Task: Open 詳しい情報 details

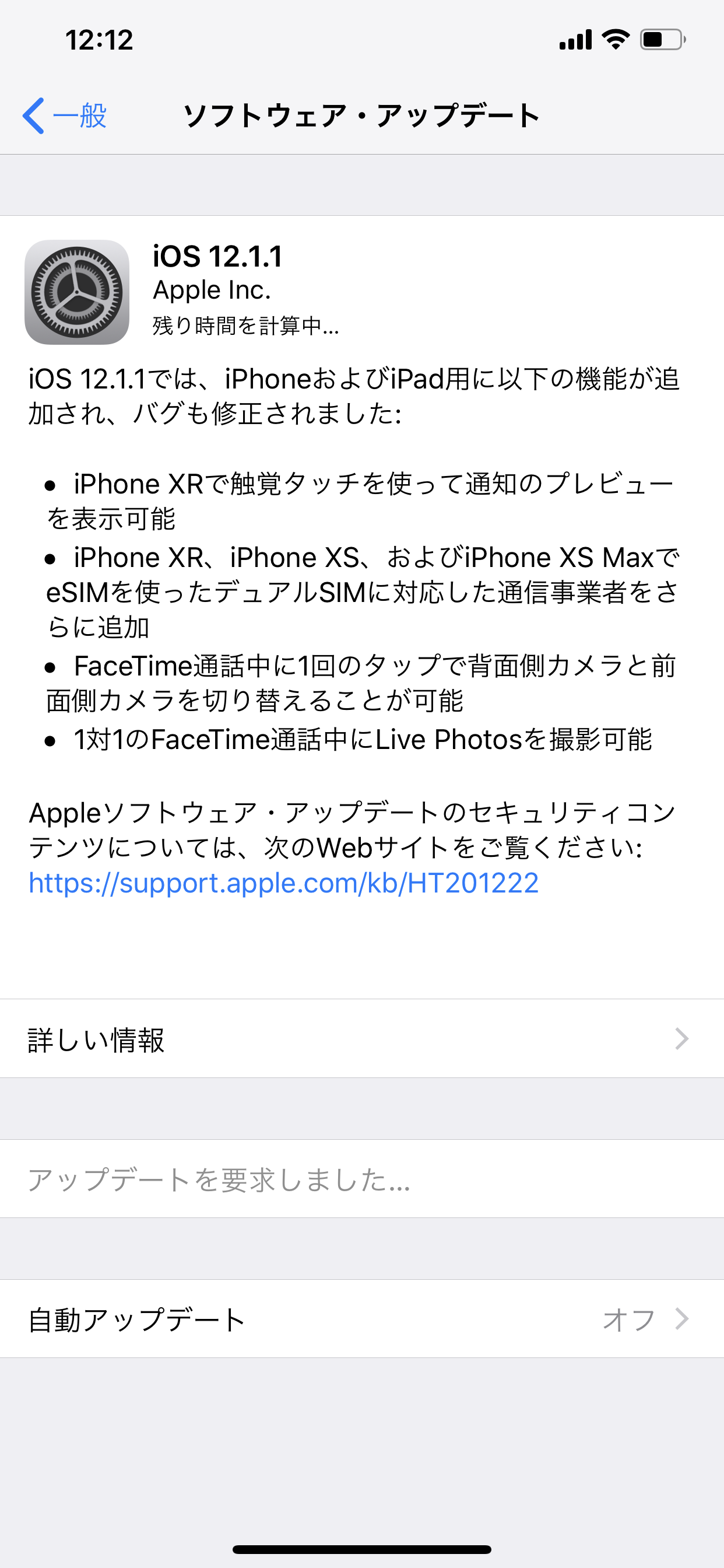Action: coord(361,1039)
